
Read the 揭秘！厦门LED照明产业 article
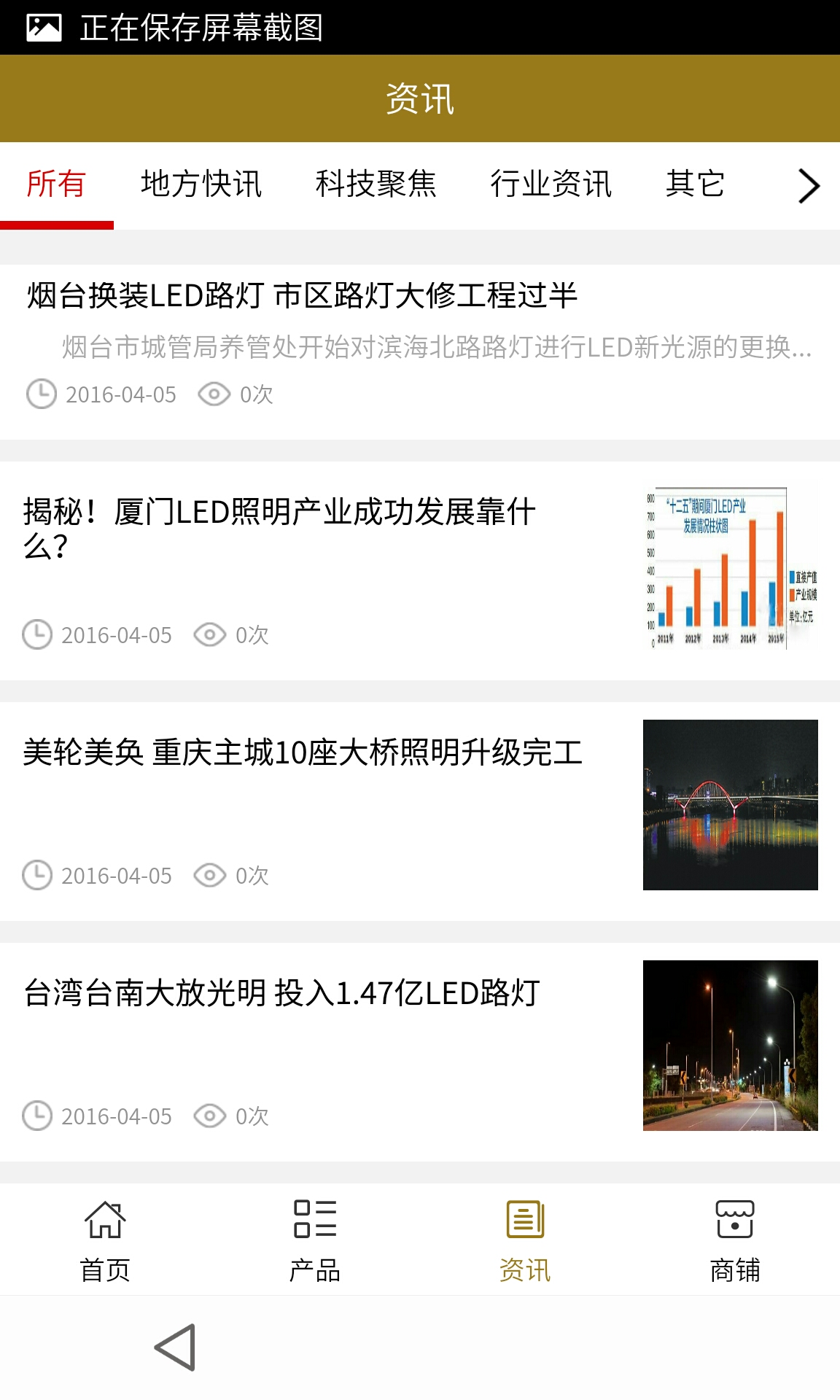tap(279, 528)
